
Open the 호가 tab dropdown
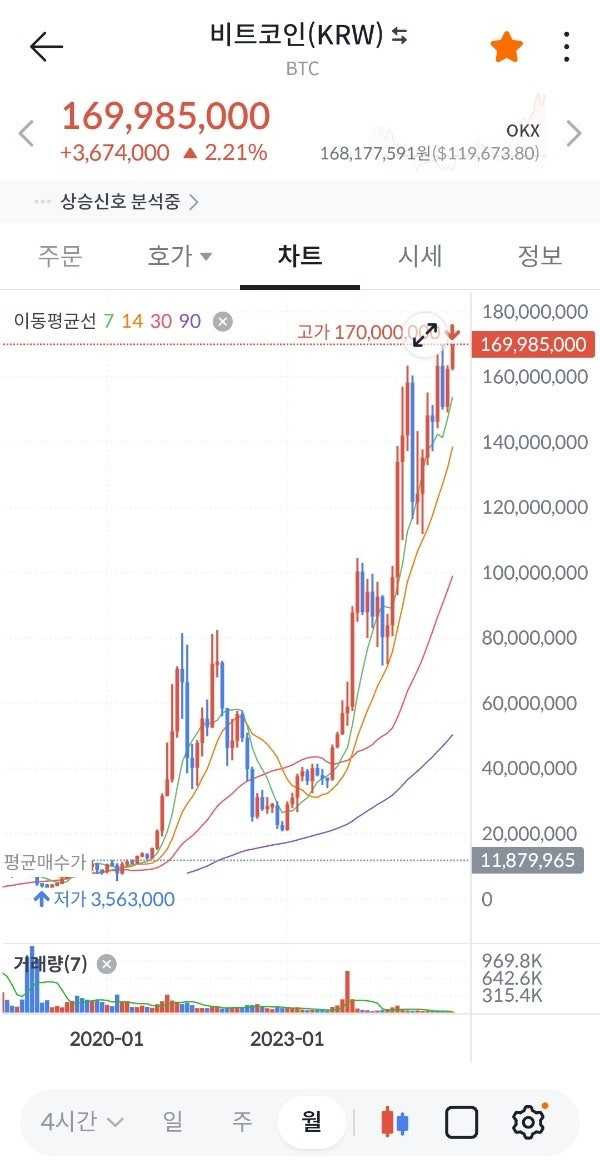pyautogui.click(x=180, y=256)
